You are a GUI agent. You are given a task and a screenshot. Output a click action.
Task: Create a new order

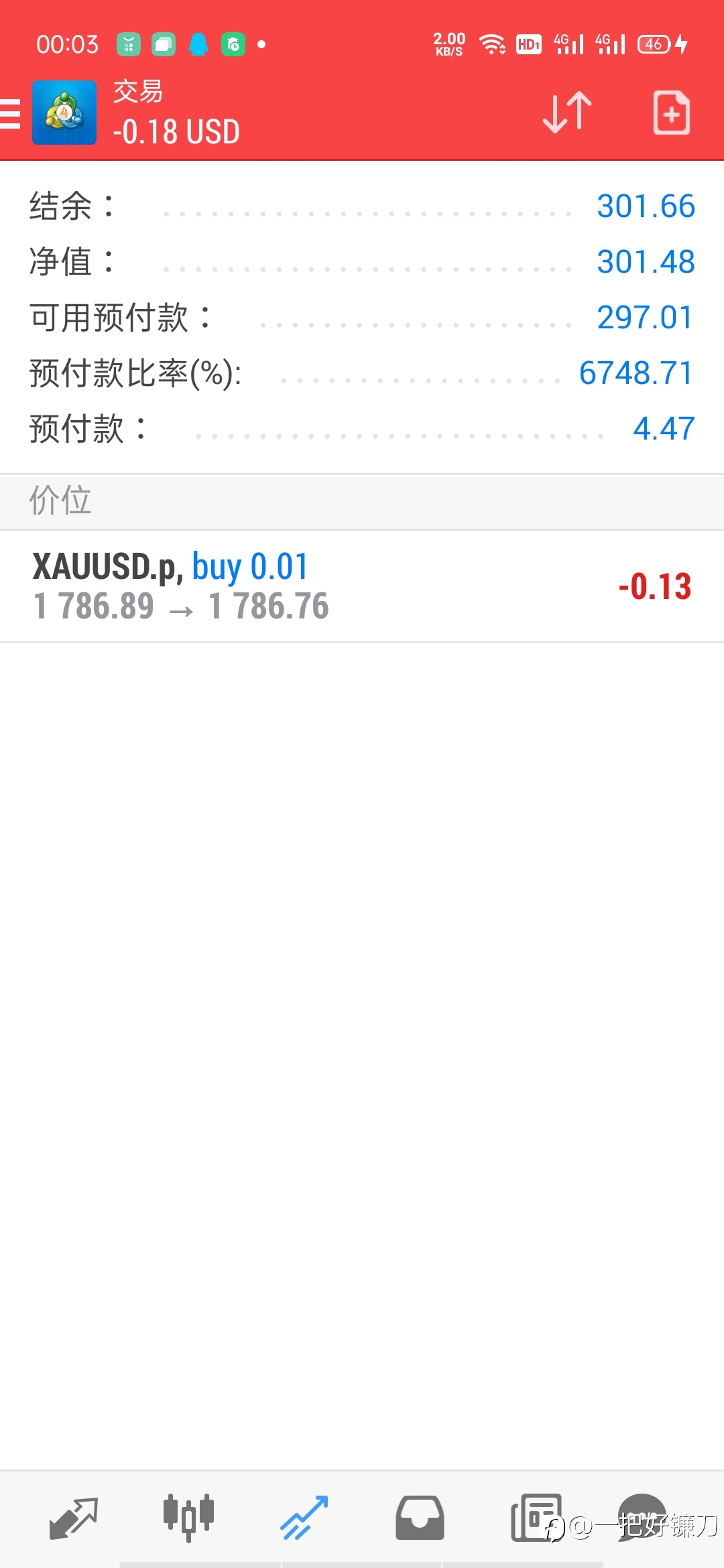pos(672,113)
